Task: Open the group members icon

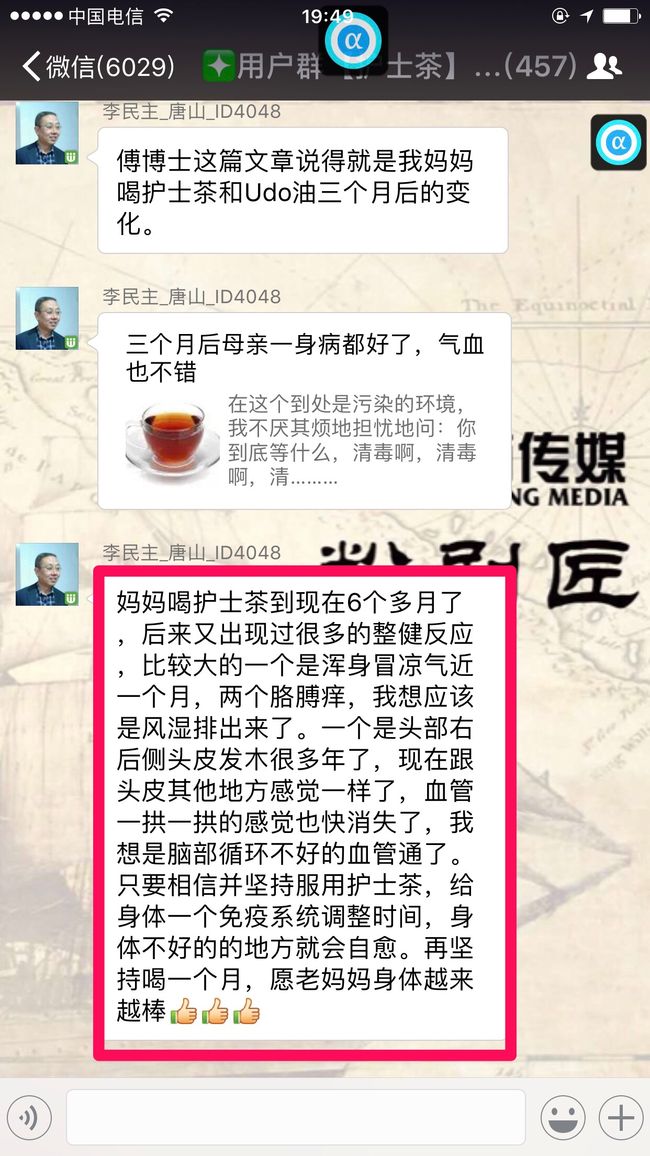Action: [604, 67]
